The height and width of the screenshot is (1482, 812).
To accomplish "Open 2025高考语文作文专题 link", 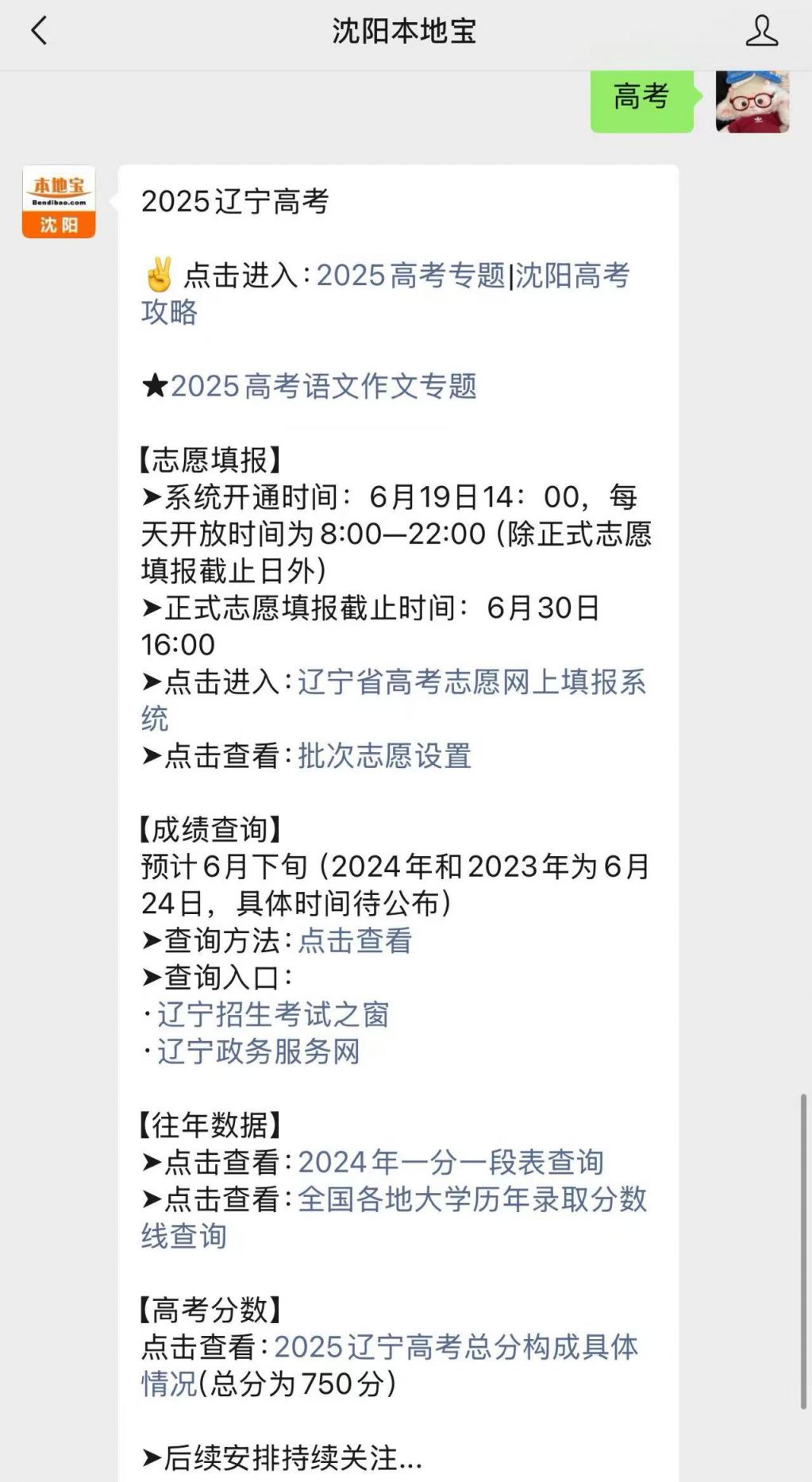I will pyautogui.click(x=324, y=386).
